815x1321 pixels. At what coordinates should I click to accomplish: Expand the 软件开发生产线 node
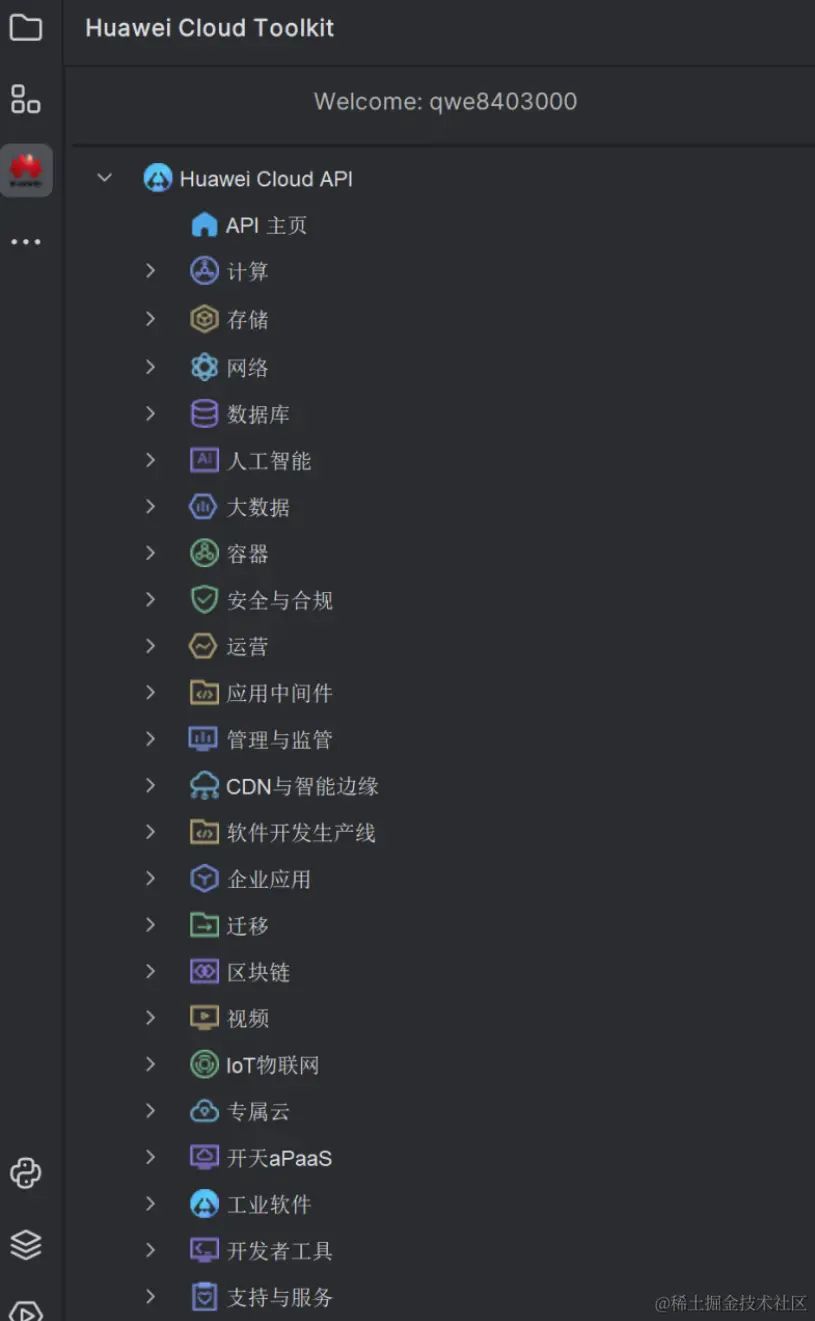point(151,832)
